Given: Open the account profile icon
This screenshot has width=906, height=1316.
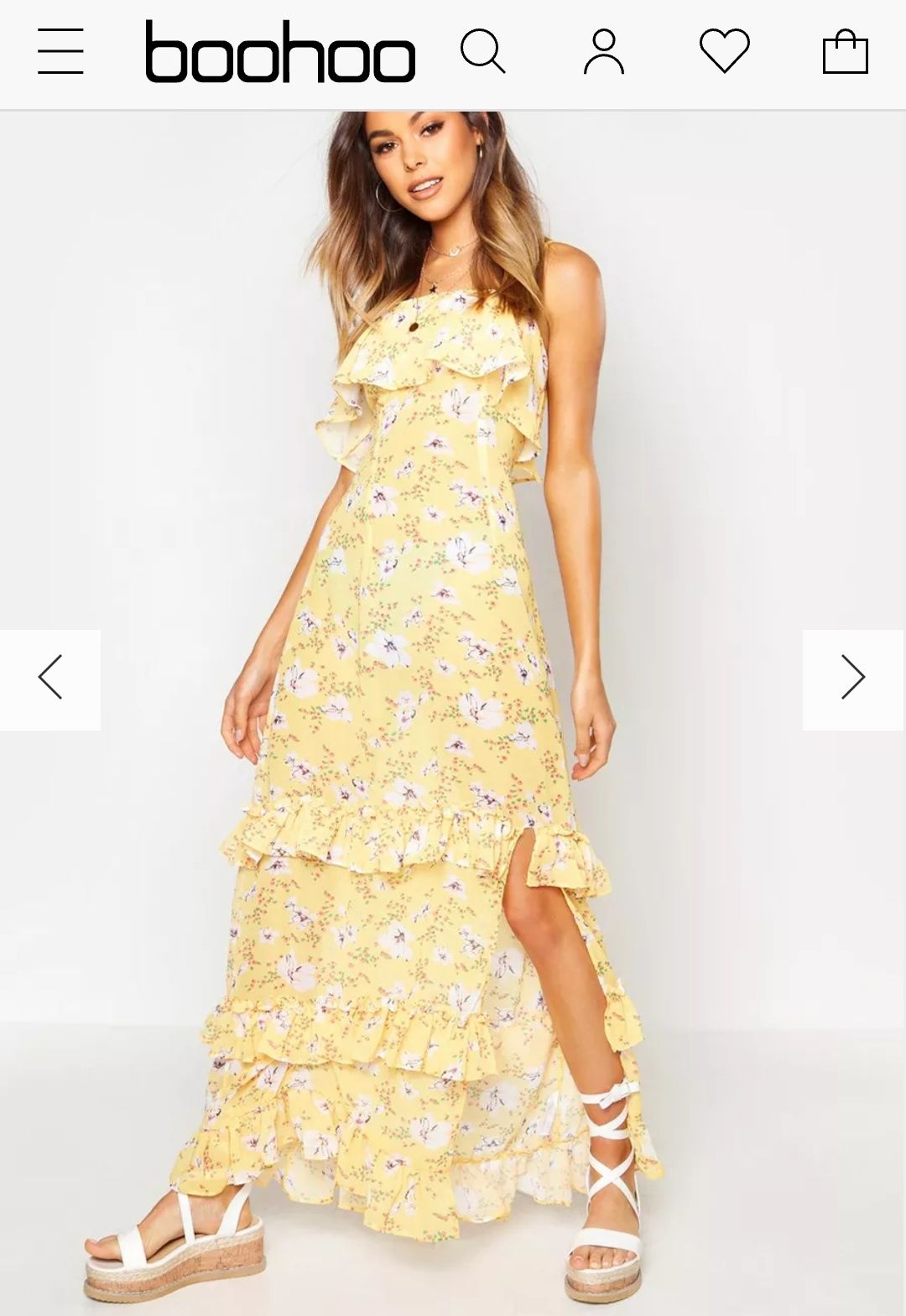Looking at the screenshot, I should point(604,52).
